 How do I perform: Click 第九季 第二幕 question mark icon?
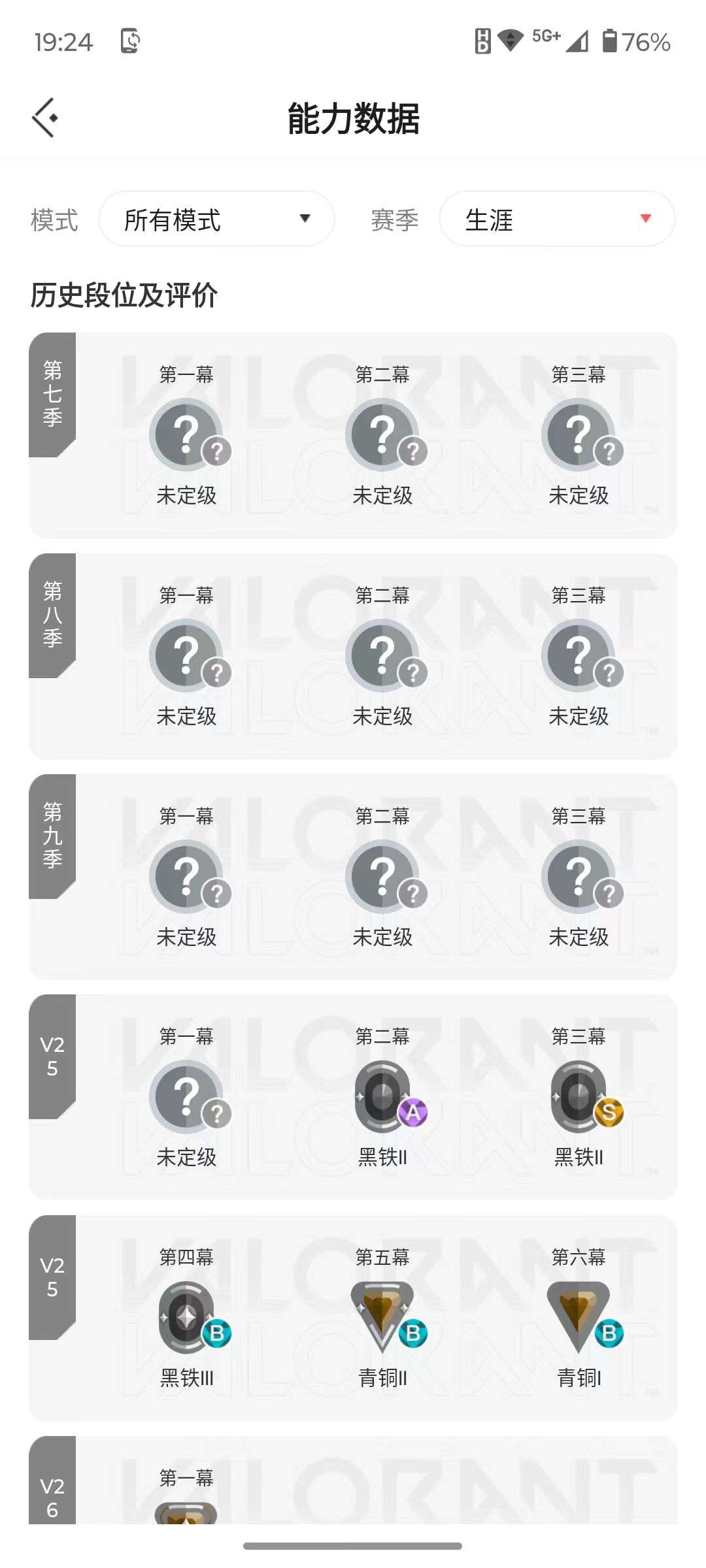coord(384,874)
